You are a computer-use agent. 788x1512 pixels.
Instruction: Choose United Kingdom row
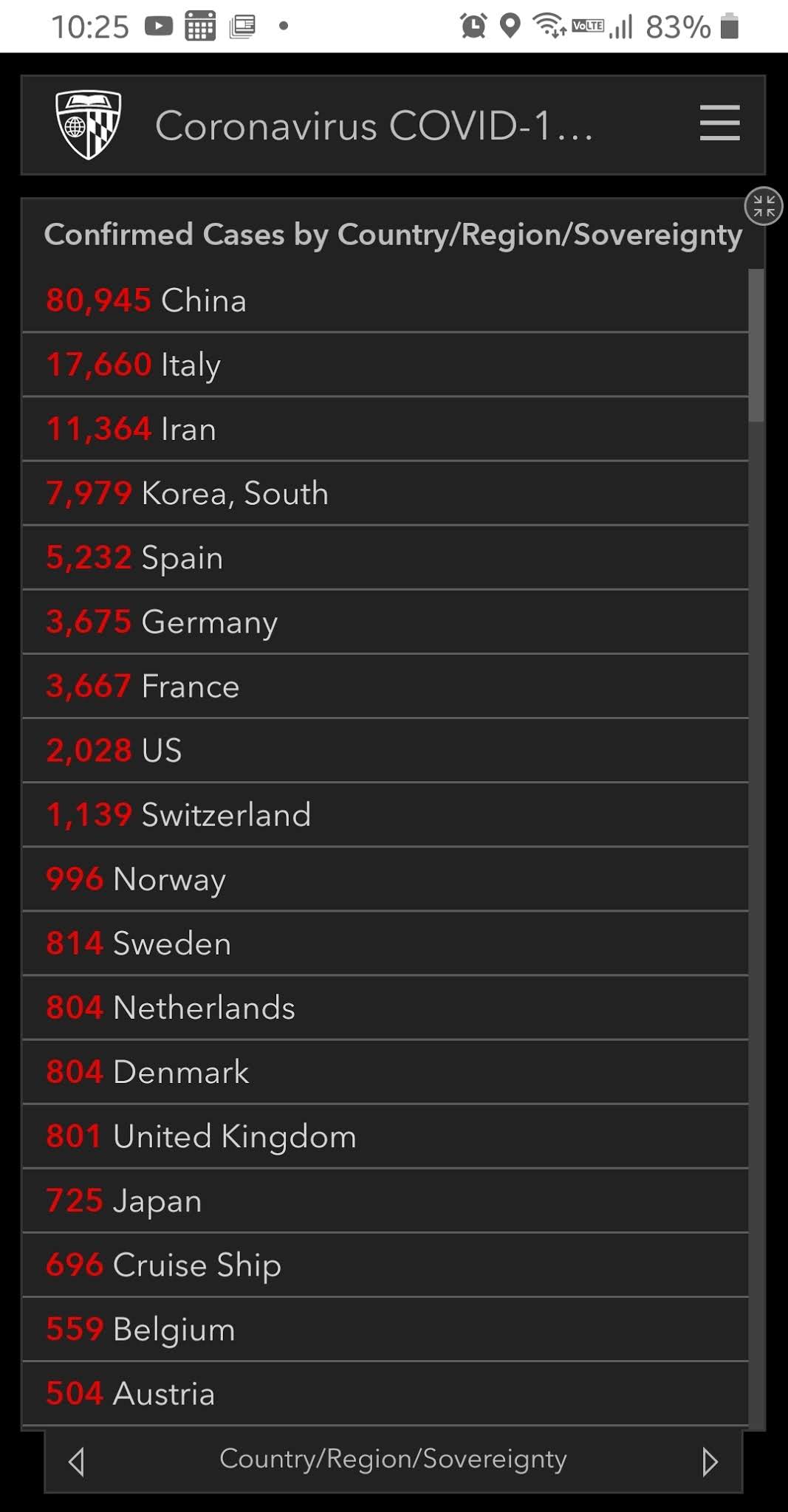point(386,1136)
